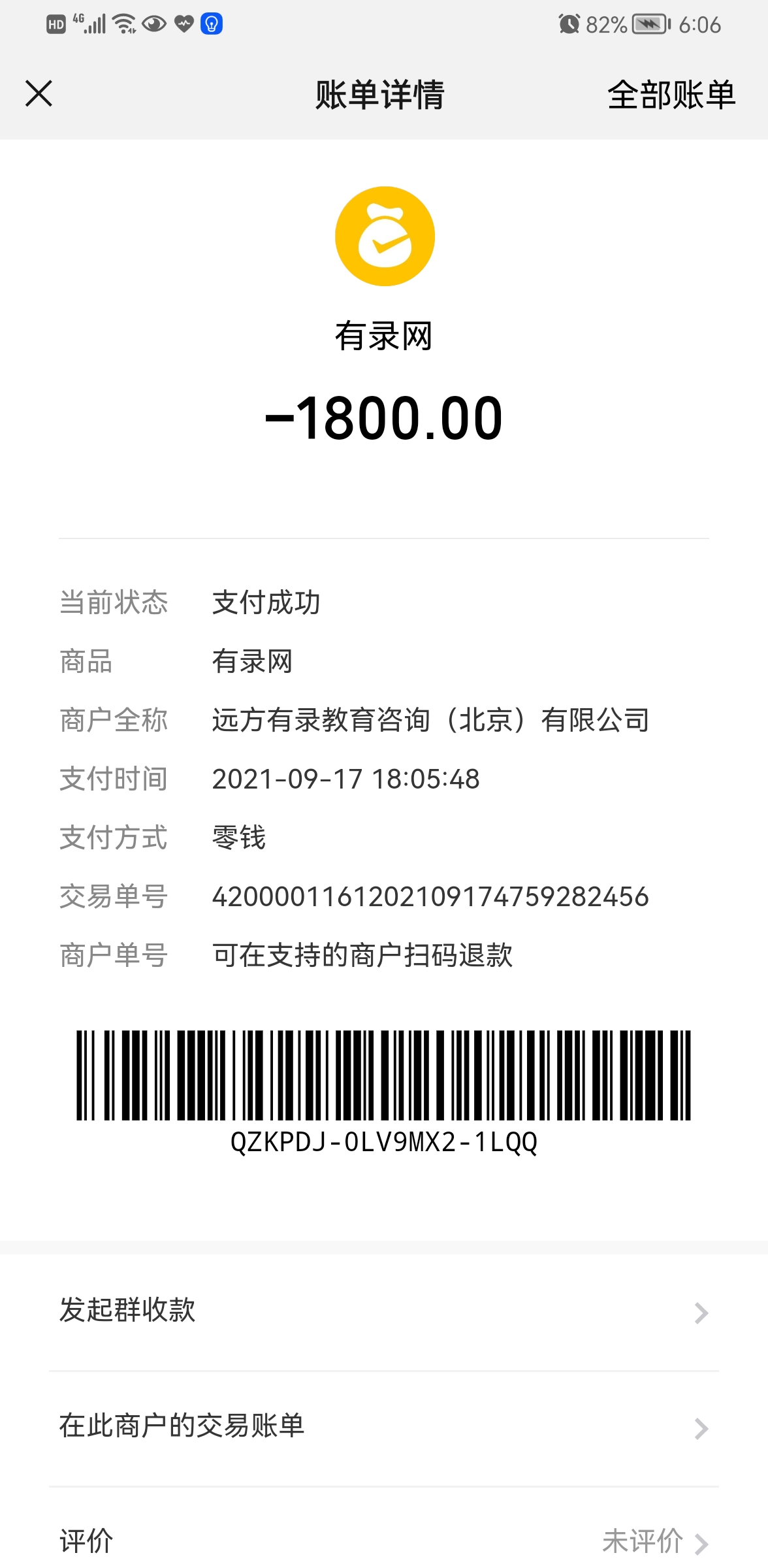View 在此商户的交易账单 (bills with this merchant)
Viewport: 768px width, 1568px height.
383,1427
